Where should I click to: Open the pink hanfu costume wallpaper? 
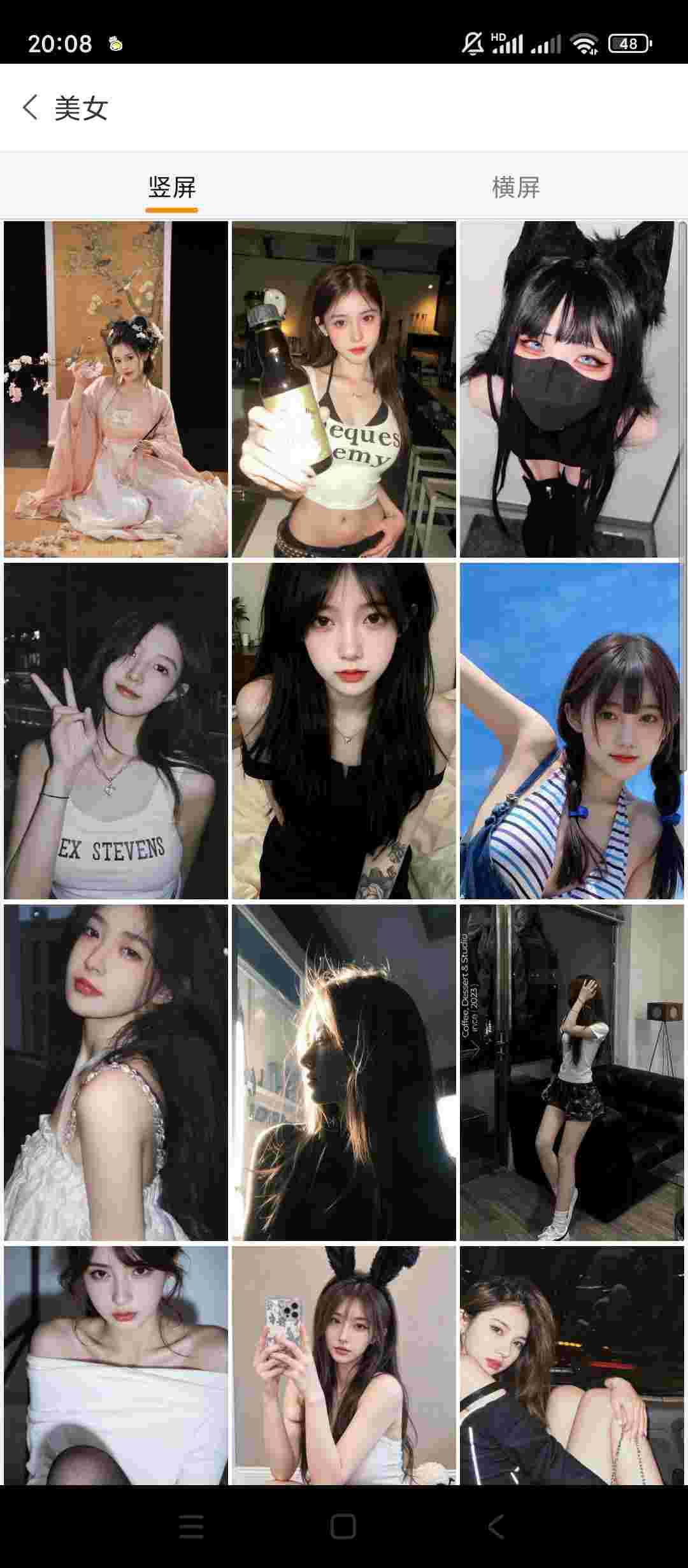click(116, 389)
